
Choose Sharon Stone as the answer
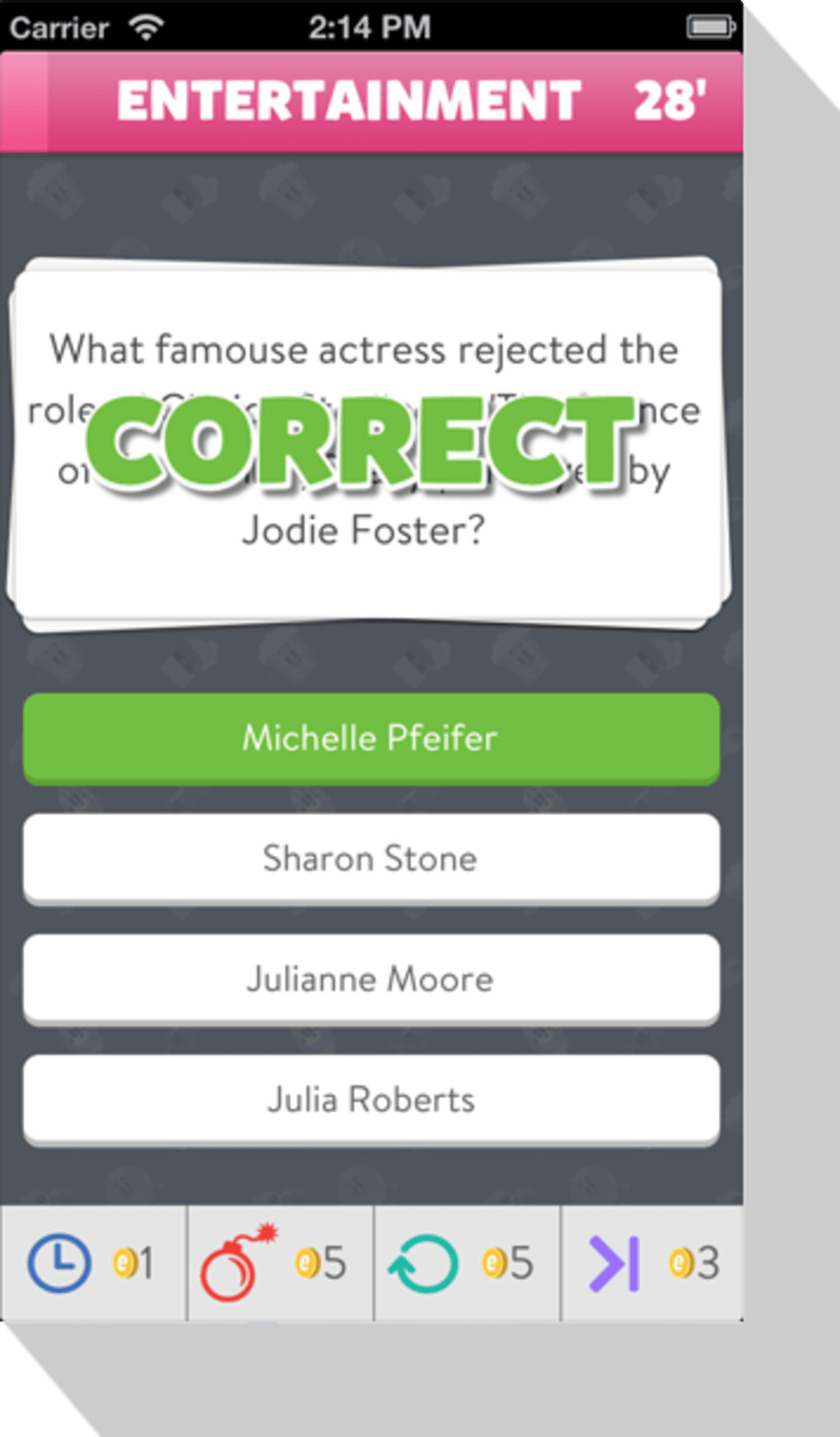371,858
